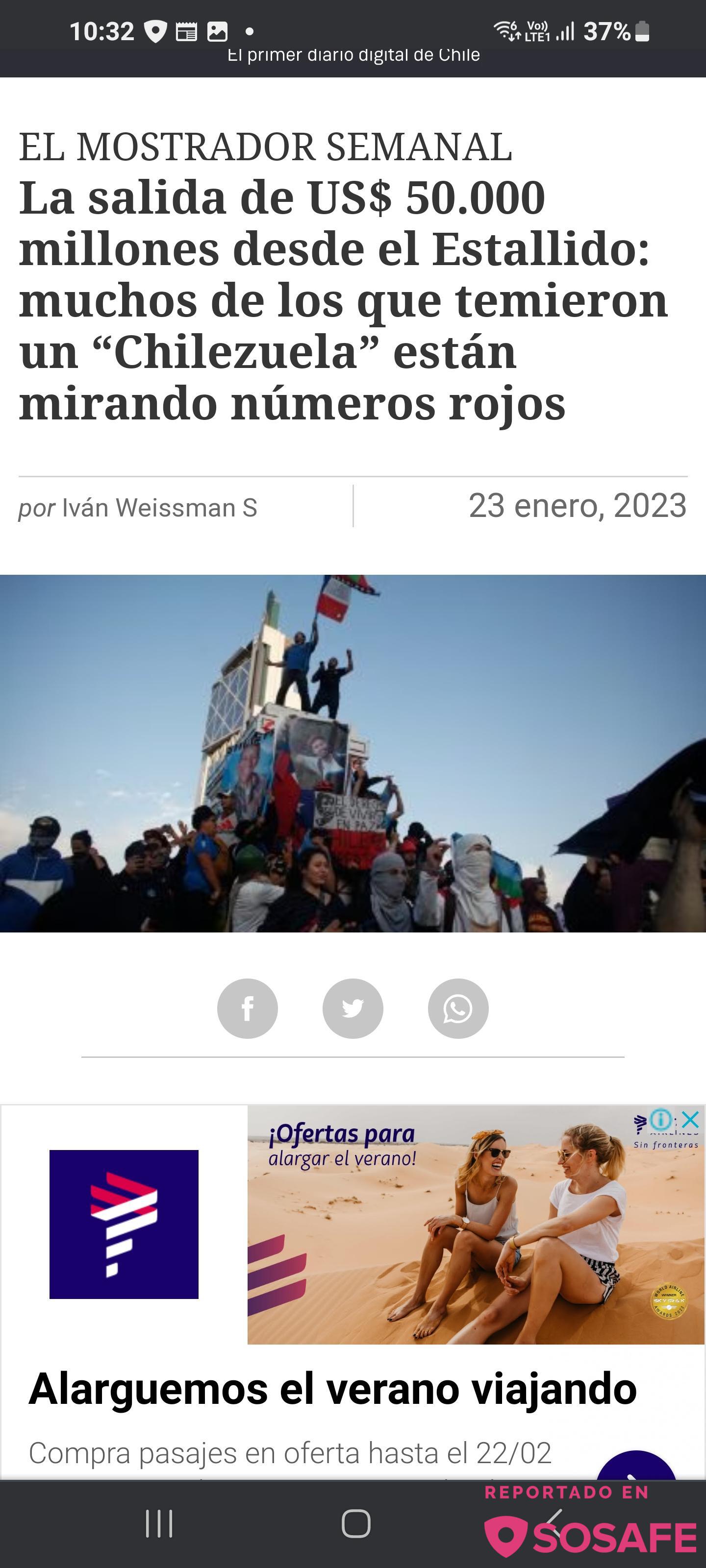The height and width of the screenshot is (1568, 706).
Task: Share the article on Facebook
Action: (x=247, y=1008)
